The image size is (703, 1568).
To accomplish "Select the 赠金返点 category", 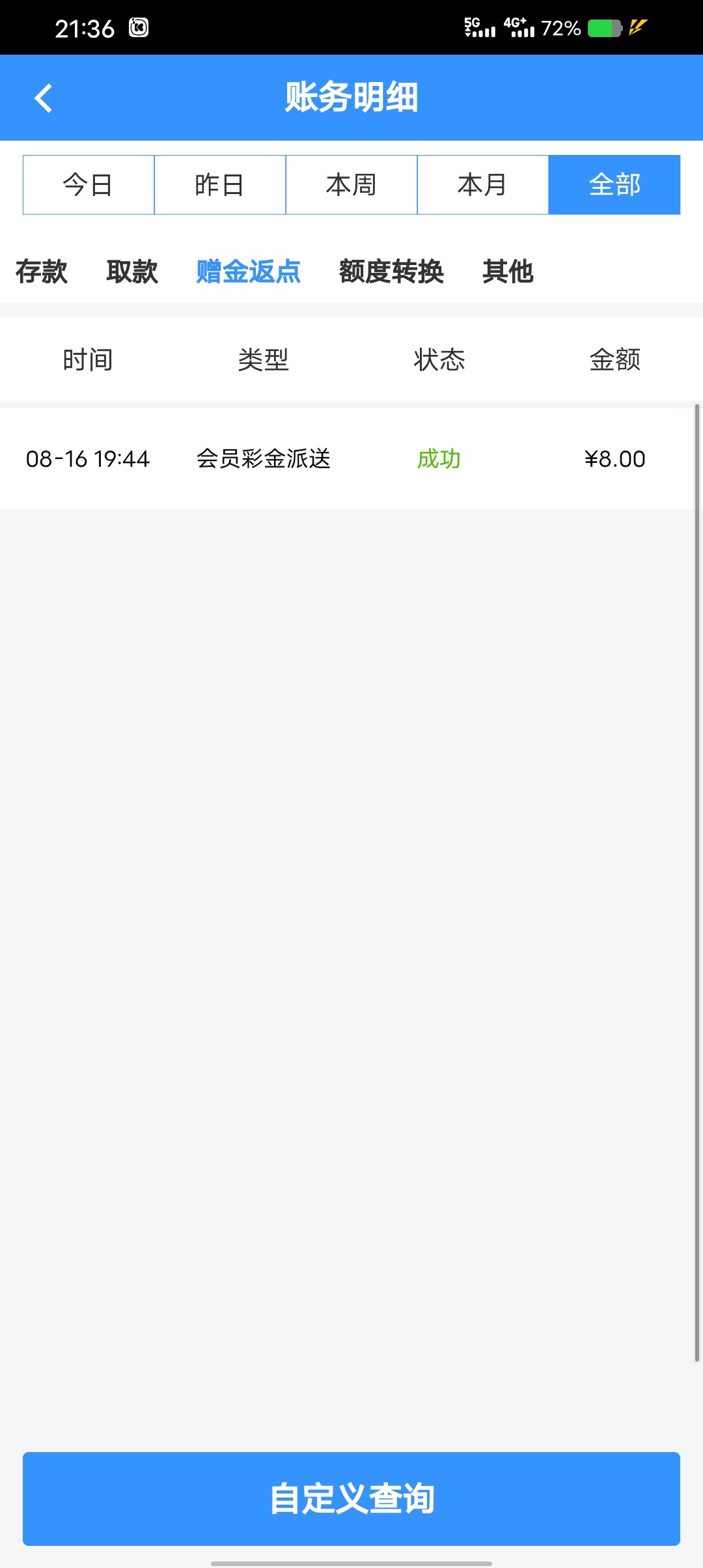I will [x=248, y=273].
